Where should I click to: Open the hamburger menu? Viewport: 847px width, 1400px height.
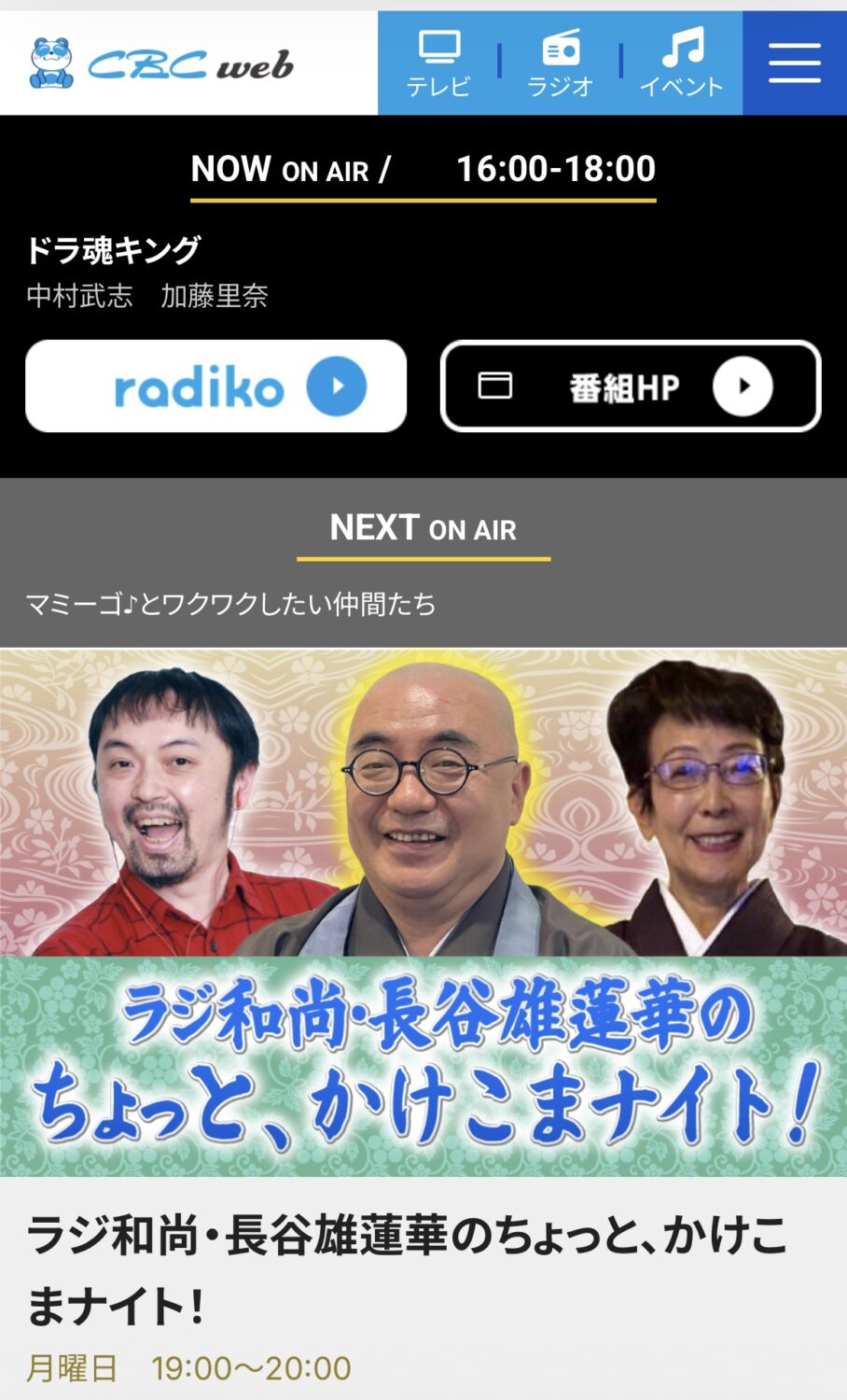(x=794, y=63)
